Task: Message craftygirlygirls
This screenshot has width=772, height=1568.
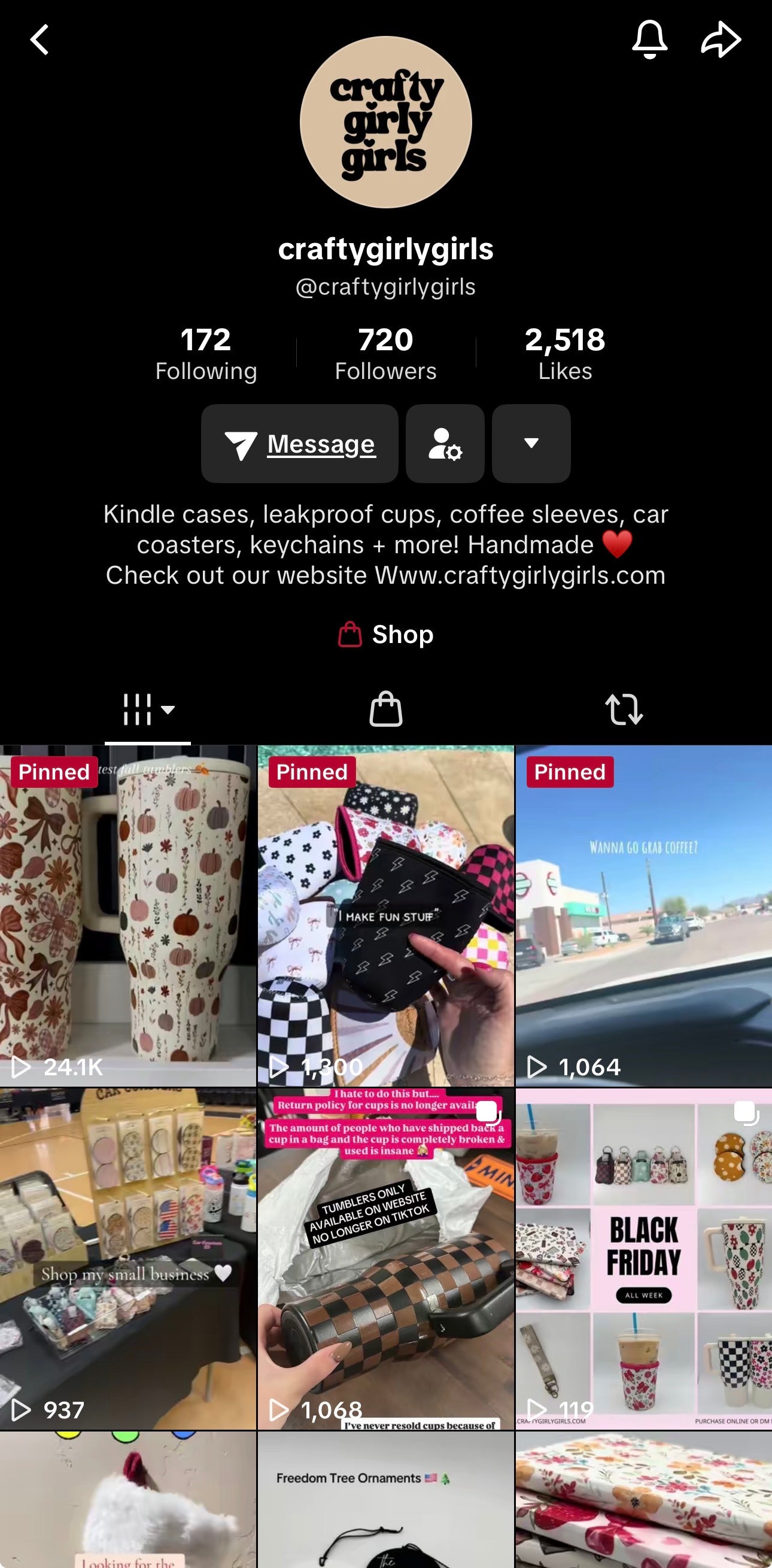Action: point(299,444)
